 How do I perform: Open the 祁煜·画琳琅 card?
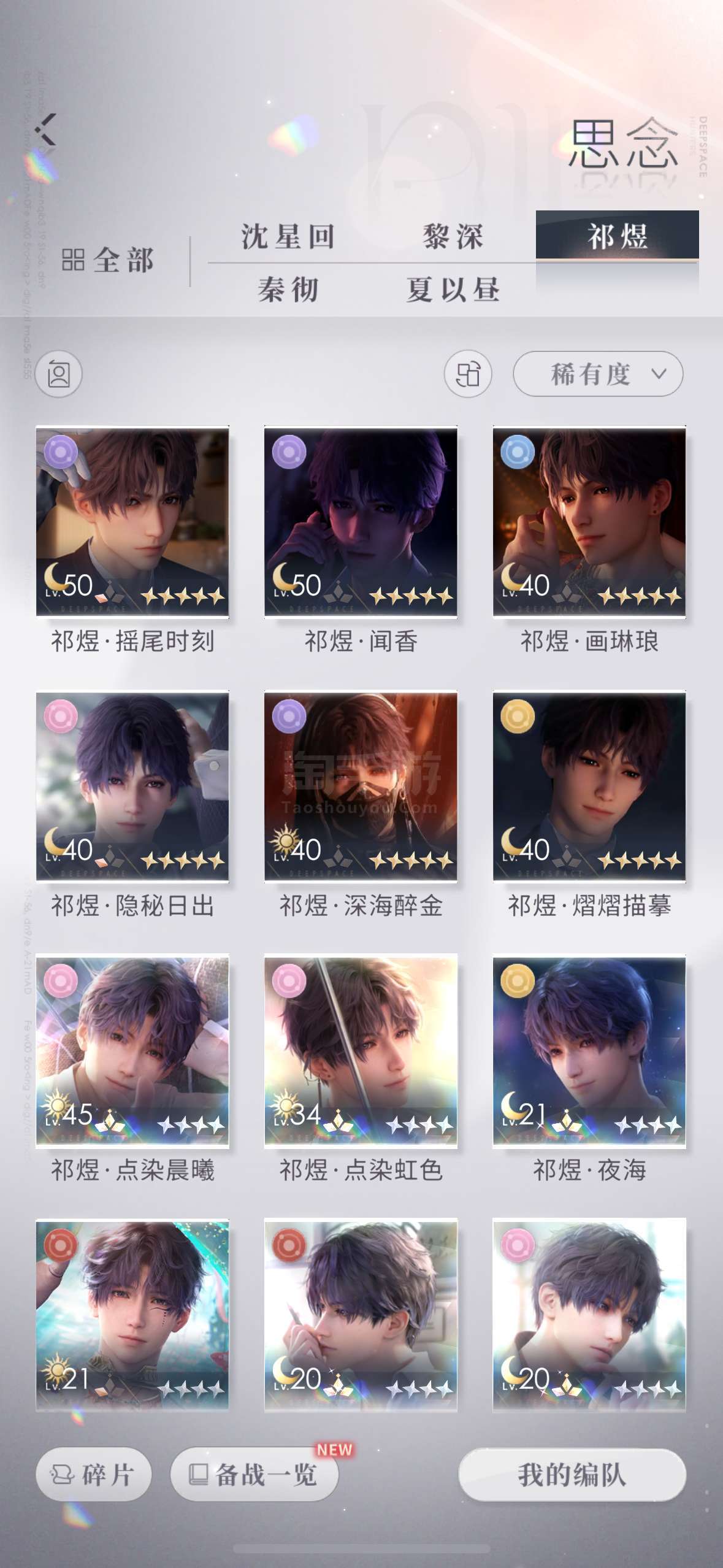point(589,521)
